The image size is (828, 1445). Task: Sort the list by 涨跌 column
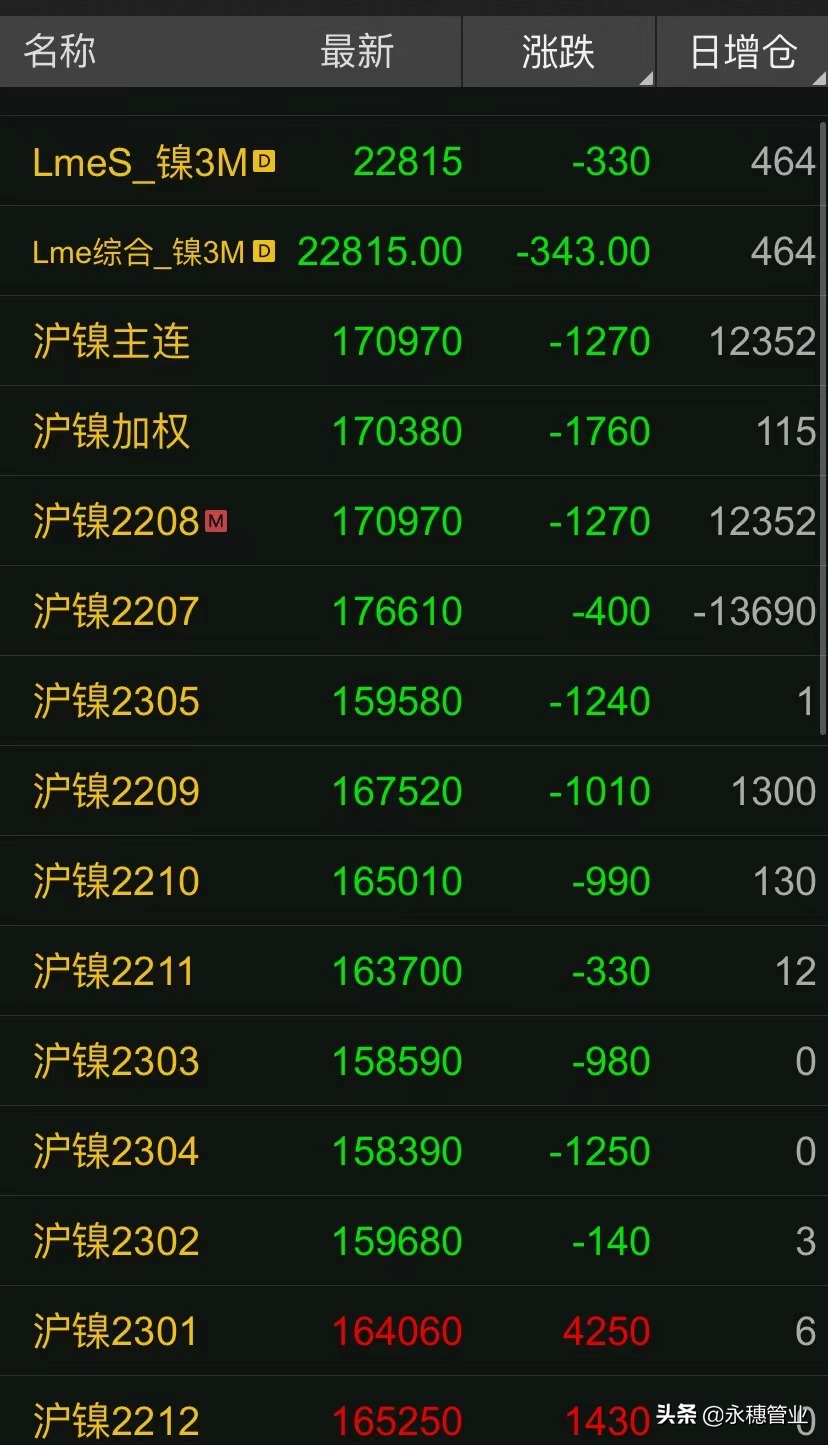tap(558, 52)
